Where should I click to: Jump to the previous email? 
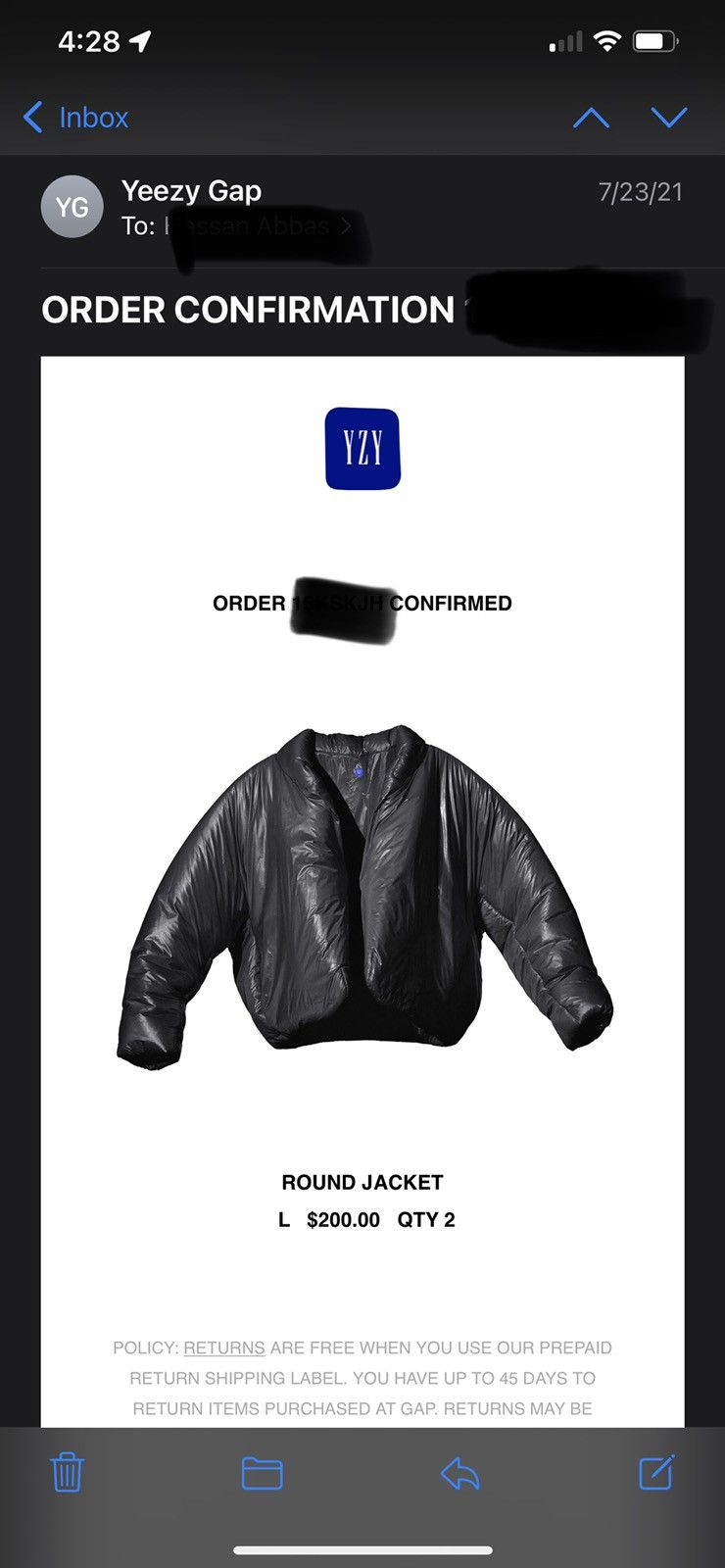pyautogui.click(x=591, y=119)
